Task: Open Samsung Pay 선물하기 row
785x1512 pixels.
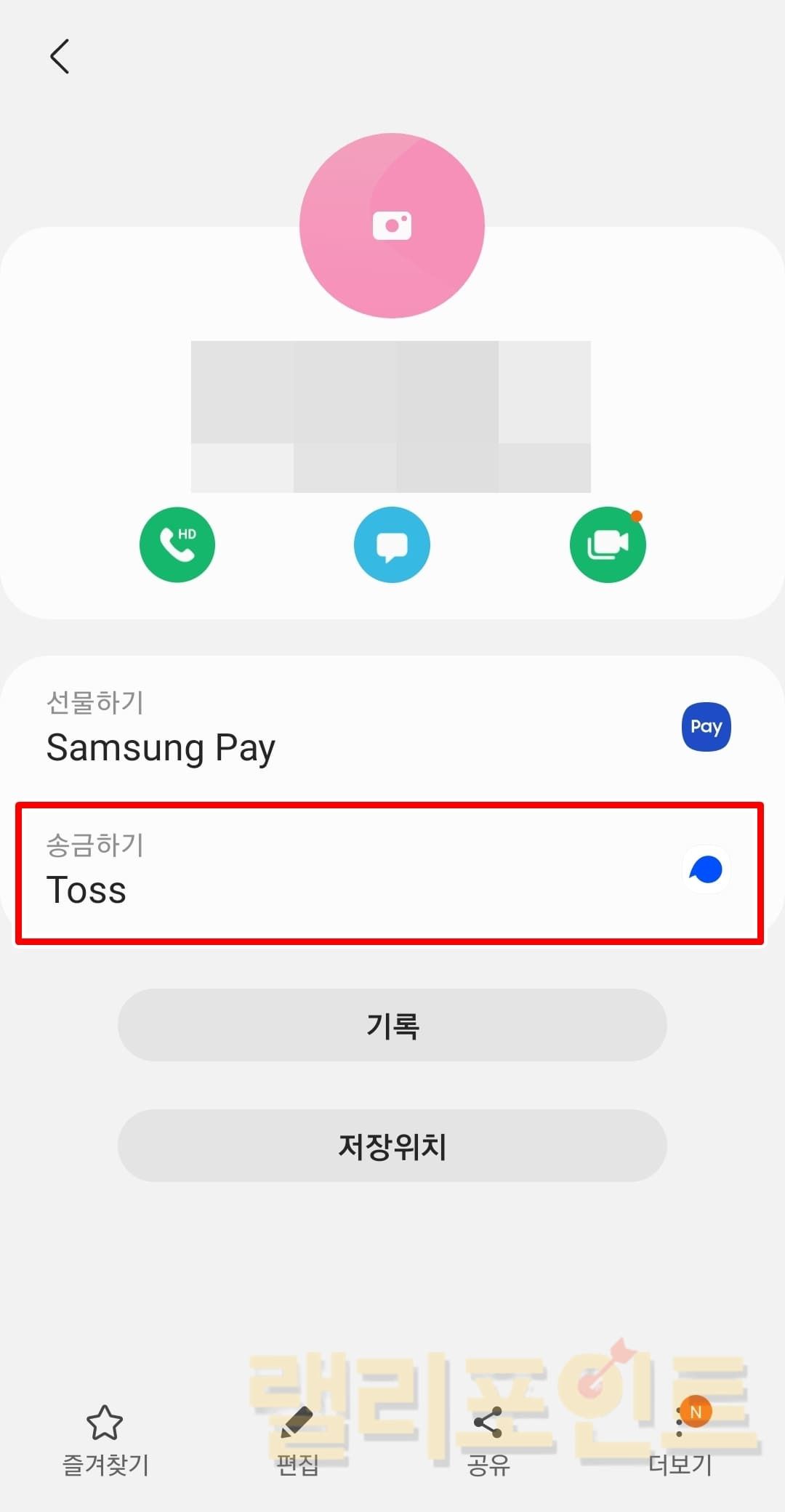Action: 391,727
